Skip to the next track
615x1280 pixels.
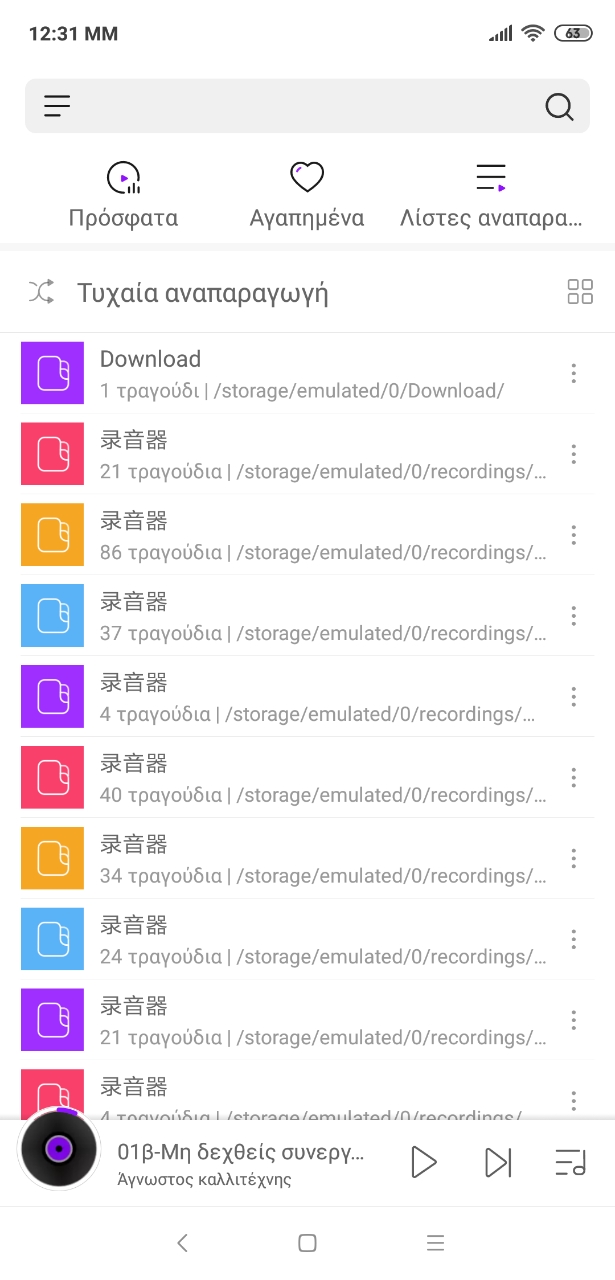coord(497,1162)
